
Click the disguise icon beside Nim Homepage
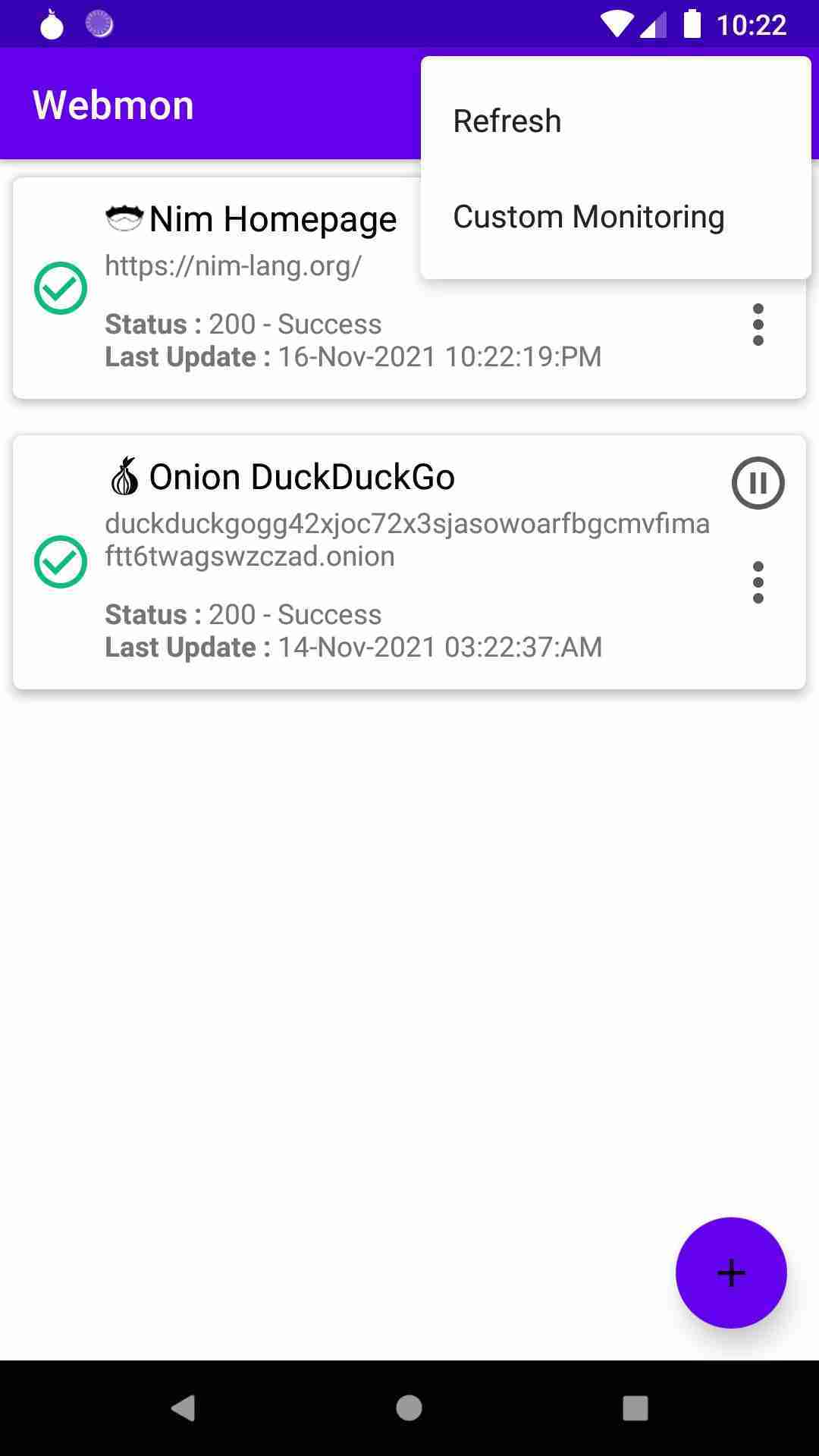point(124,218)
